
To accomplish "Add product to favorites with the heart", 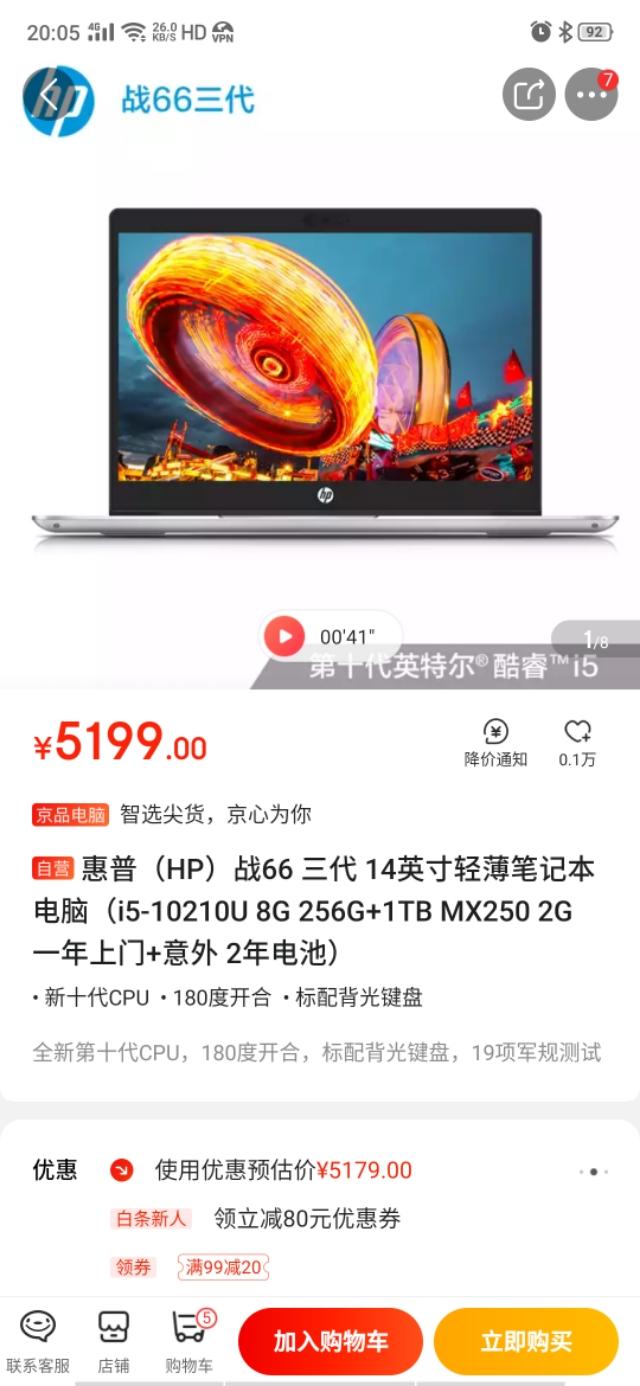I will coord(577,743).
